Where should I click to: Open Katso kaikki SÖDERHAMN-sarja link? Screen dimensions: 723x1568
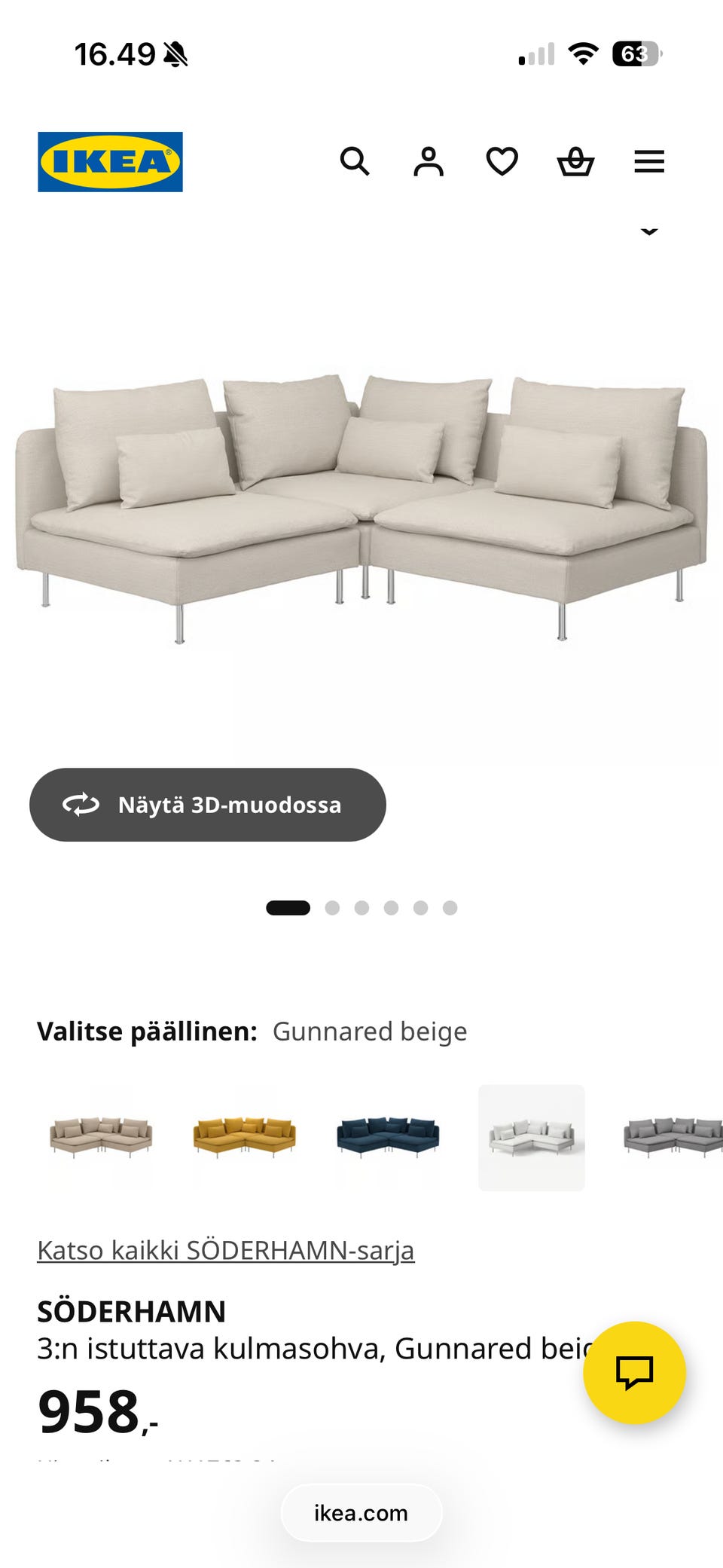tap(226, 1250)
